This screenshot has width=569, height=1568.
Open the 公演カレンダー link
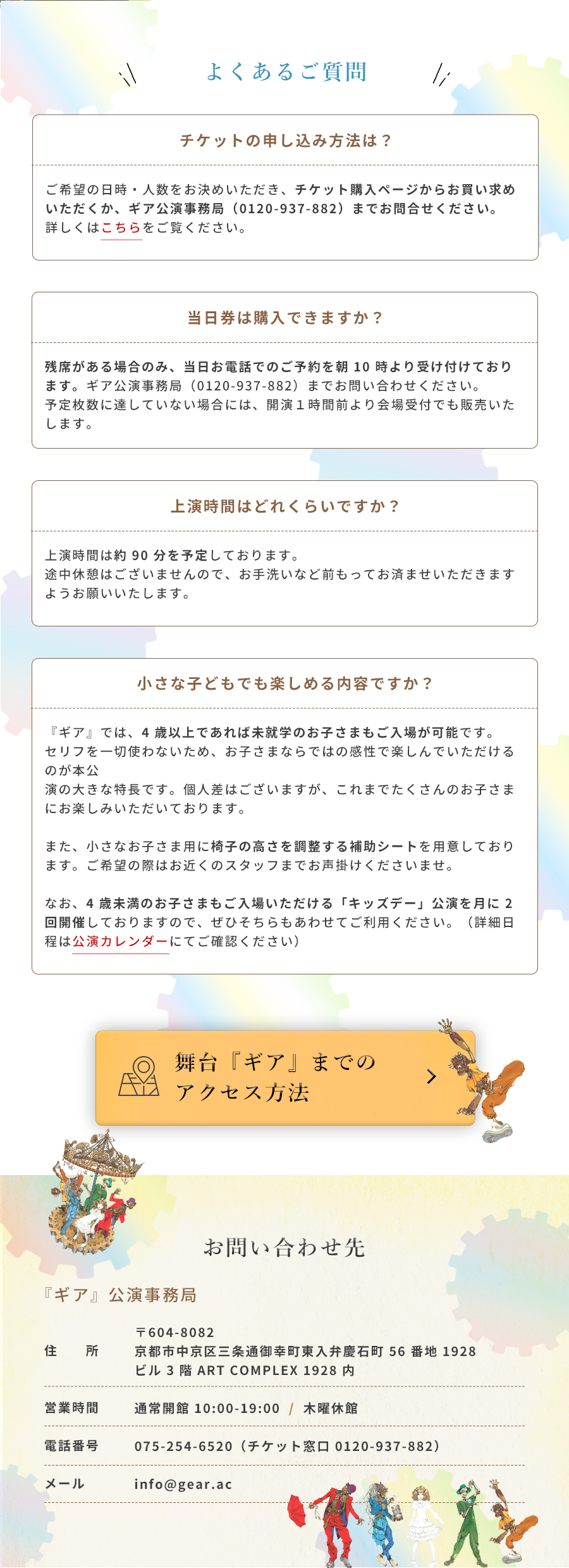(120, 942)
